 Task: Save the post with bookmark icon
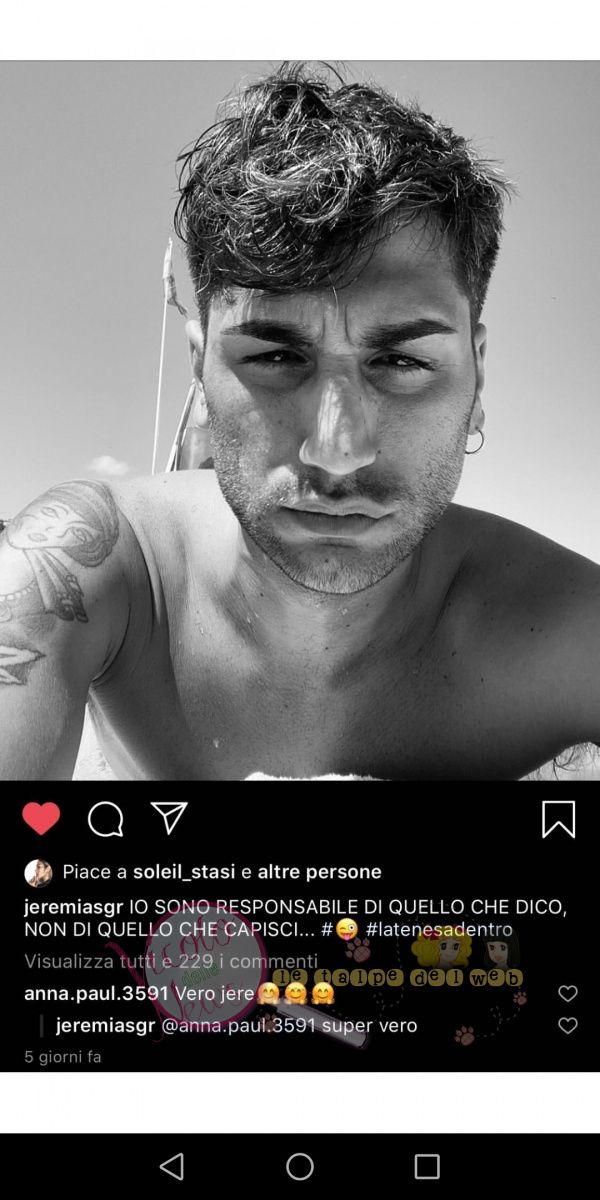(558, 820)
